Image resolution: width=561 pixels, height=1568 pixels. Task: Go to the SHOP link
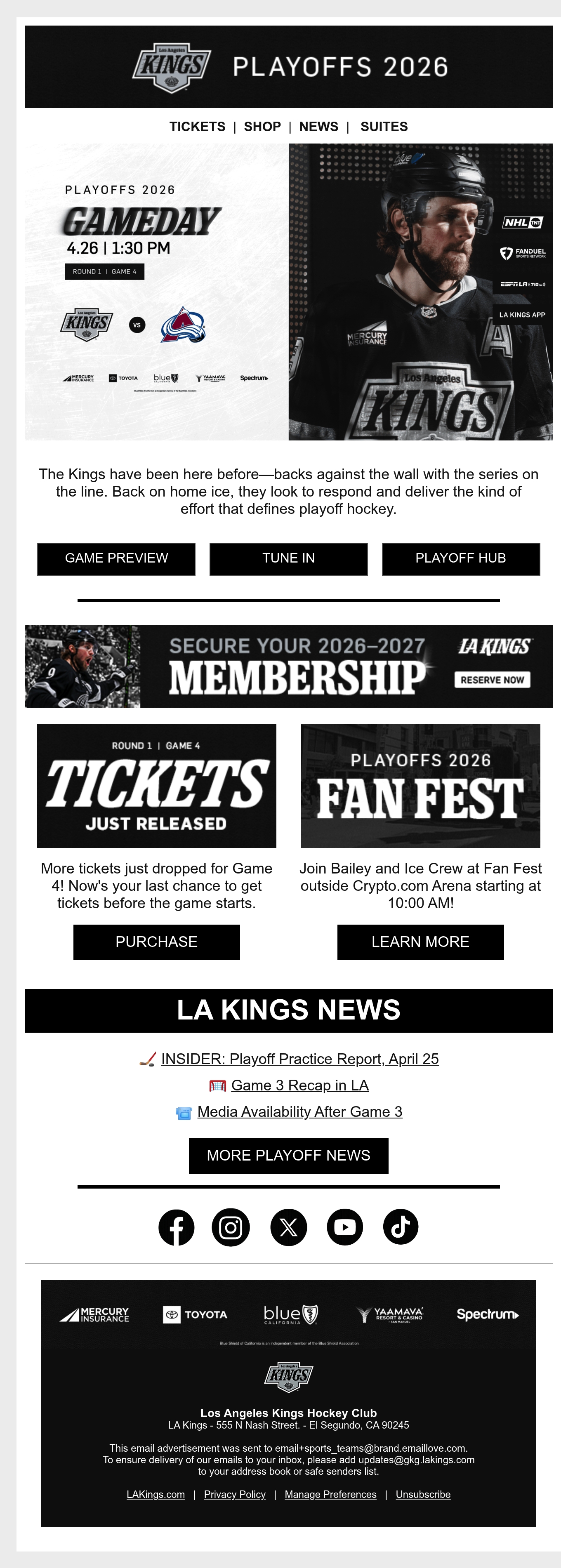point(262,127)
